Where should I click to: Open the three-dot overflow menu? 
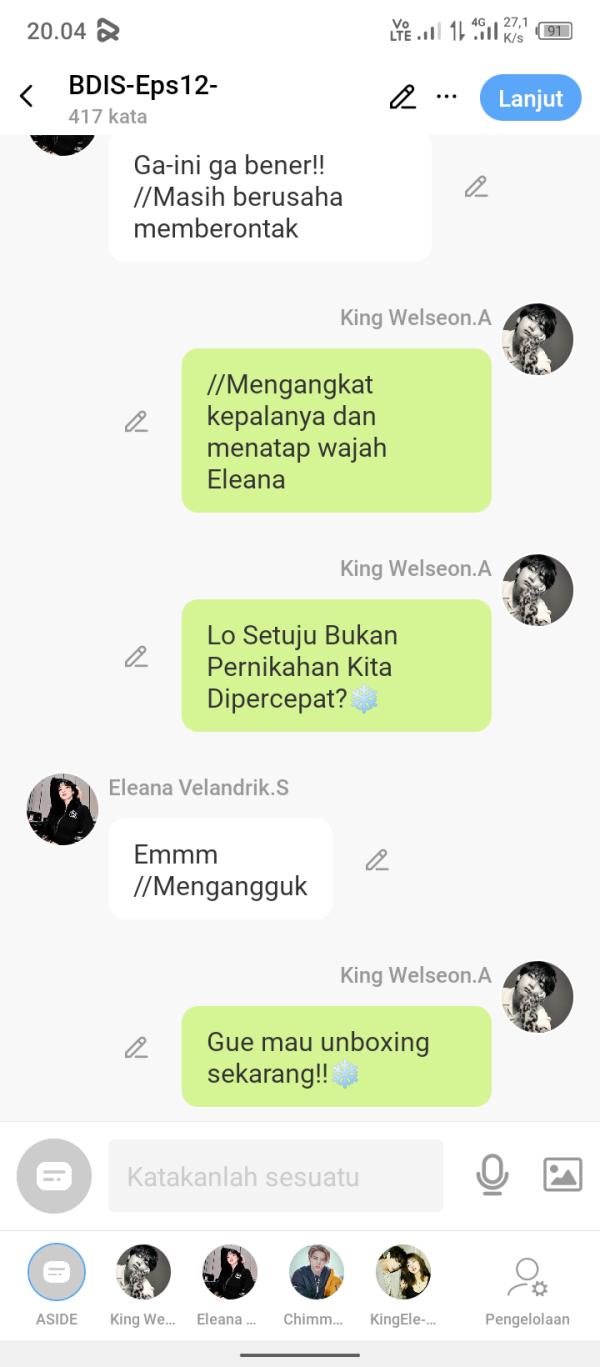click(x=447, y=97)
